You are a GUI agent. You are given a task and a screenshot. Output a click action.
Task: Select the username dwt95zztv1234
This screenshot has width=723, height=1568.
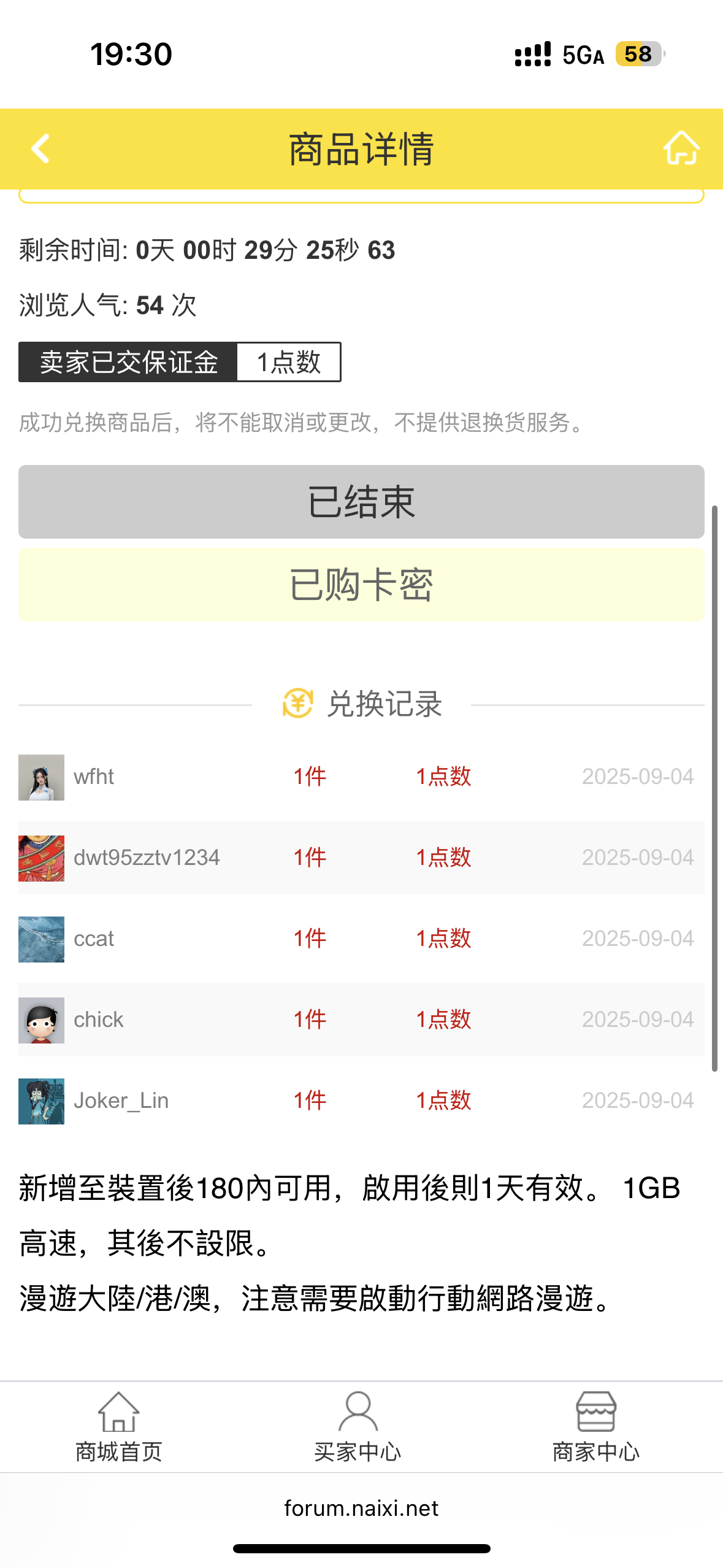click(147, 858)
